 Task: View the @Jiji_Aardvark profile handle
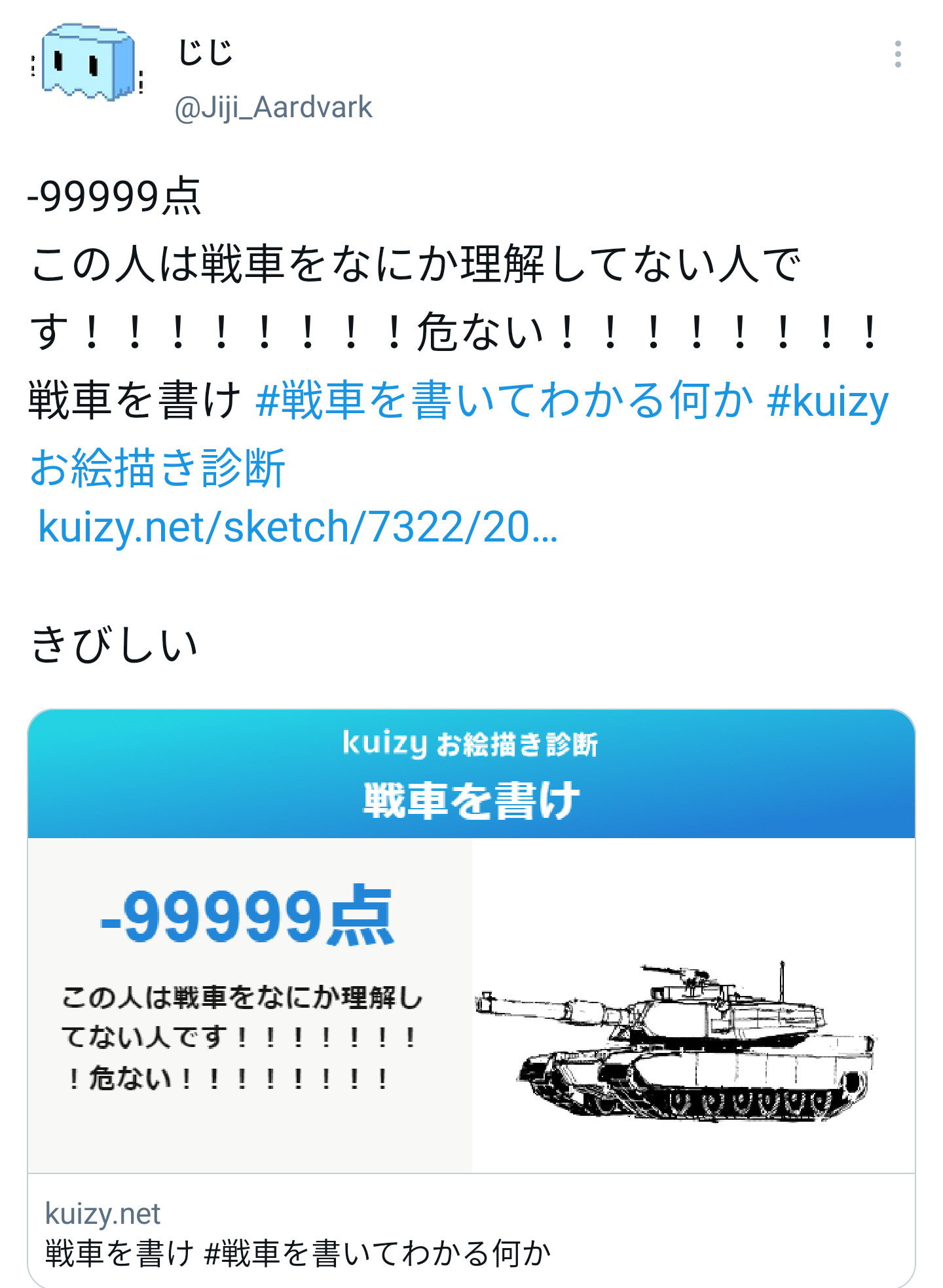pos(273,107)
